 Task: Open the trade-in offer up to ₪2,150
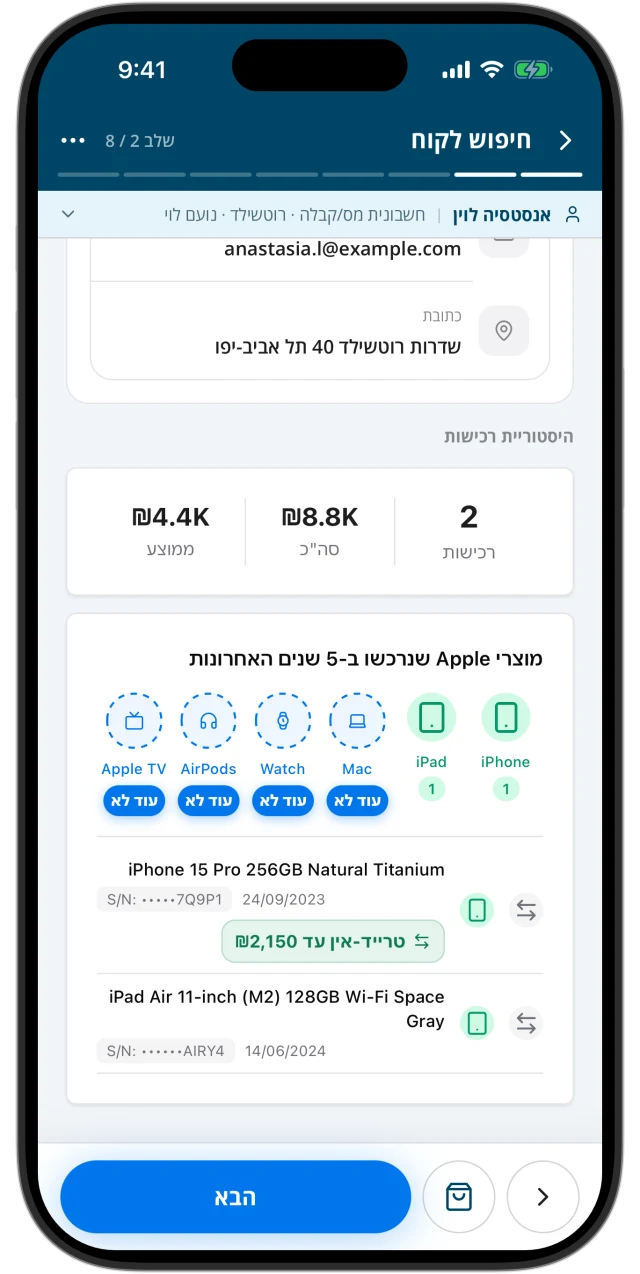point(332,941)
